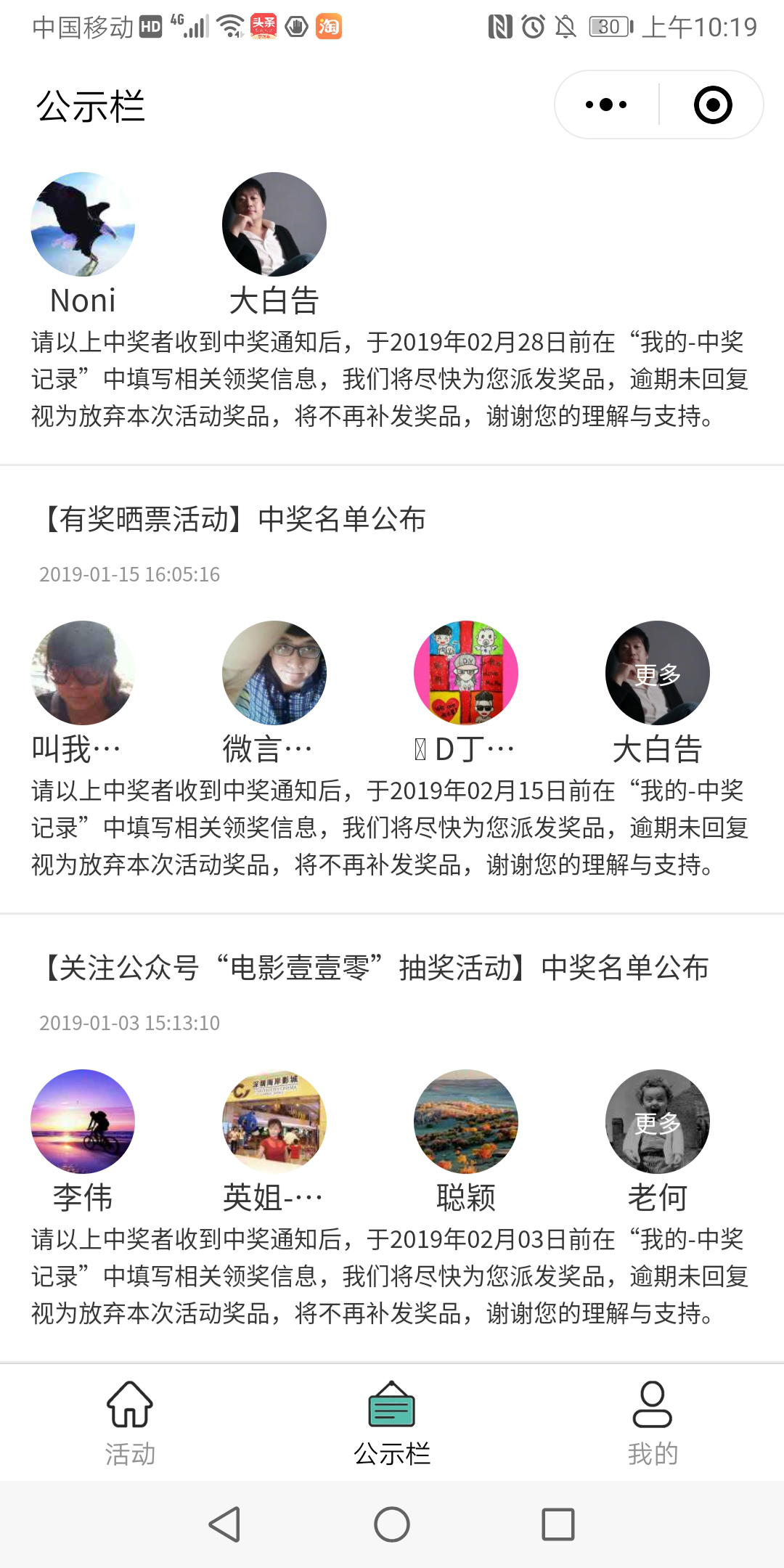The height and width of the screenshot is (1568, 784).
Task: Tap the system back button
Action: (x=225, y=1524)
